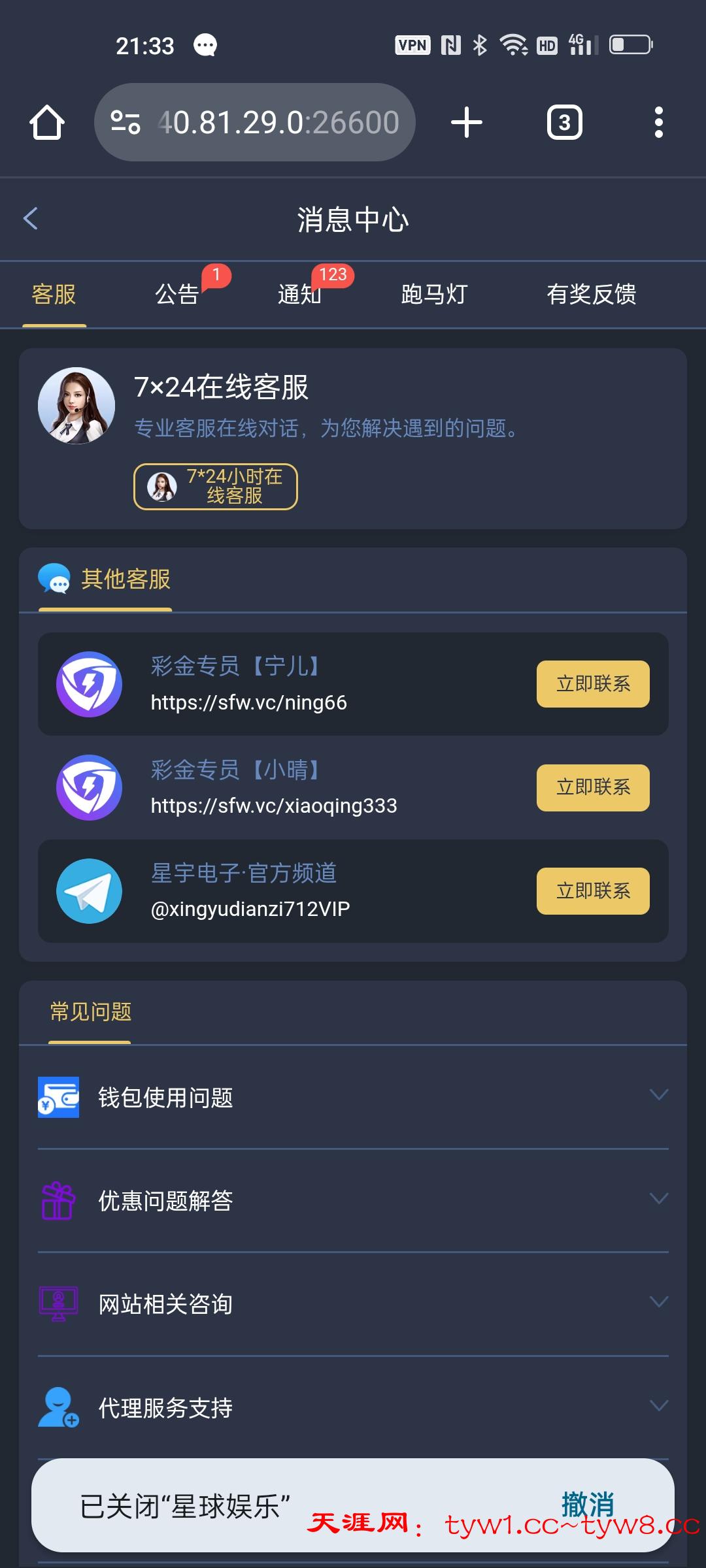Image resolution: width=706 pixels, height=1568 pixels.
Task: Expand 网站相关咨询 FAQ section
Action: point(353,1303)
